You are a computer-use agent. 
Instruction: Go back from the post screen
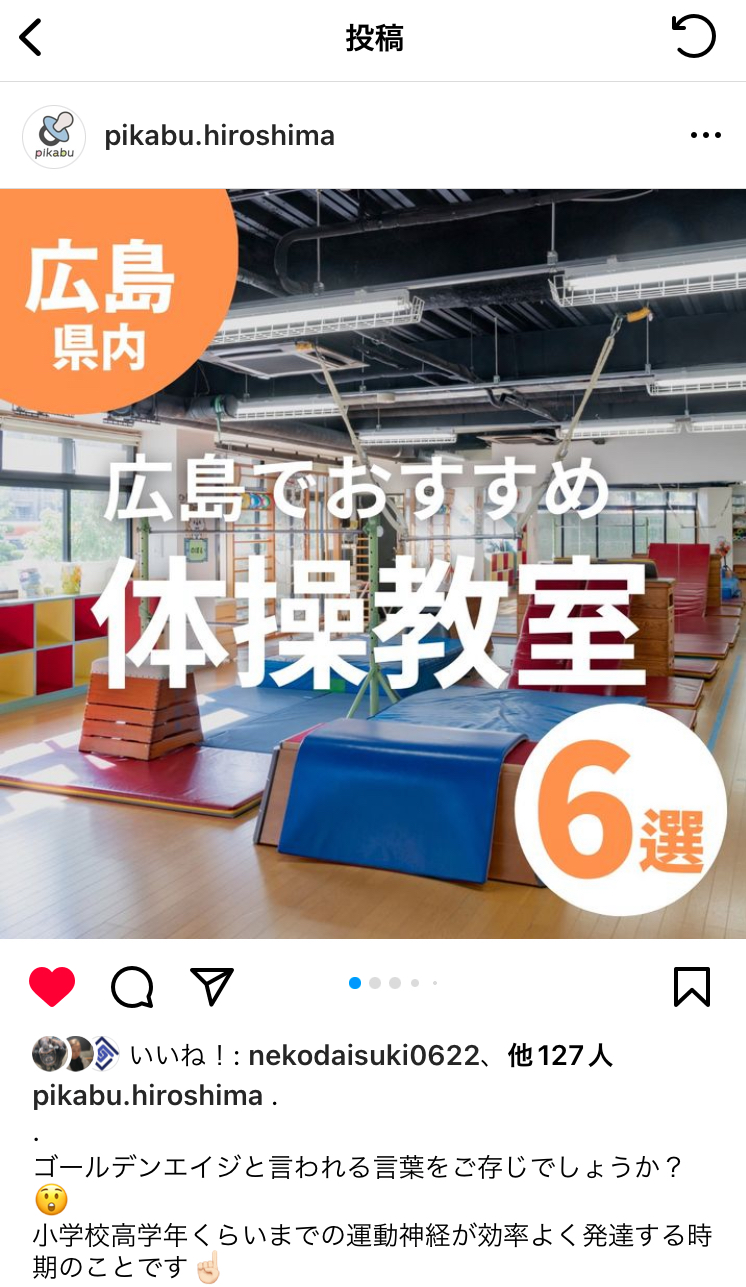click(x=31, y=38)
